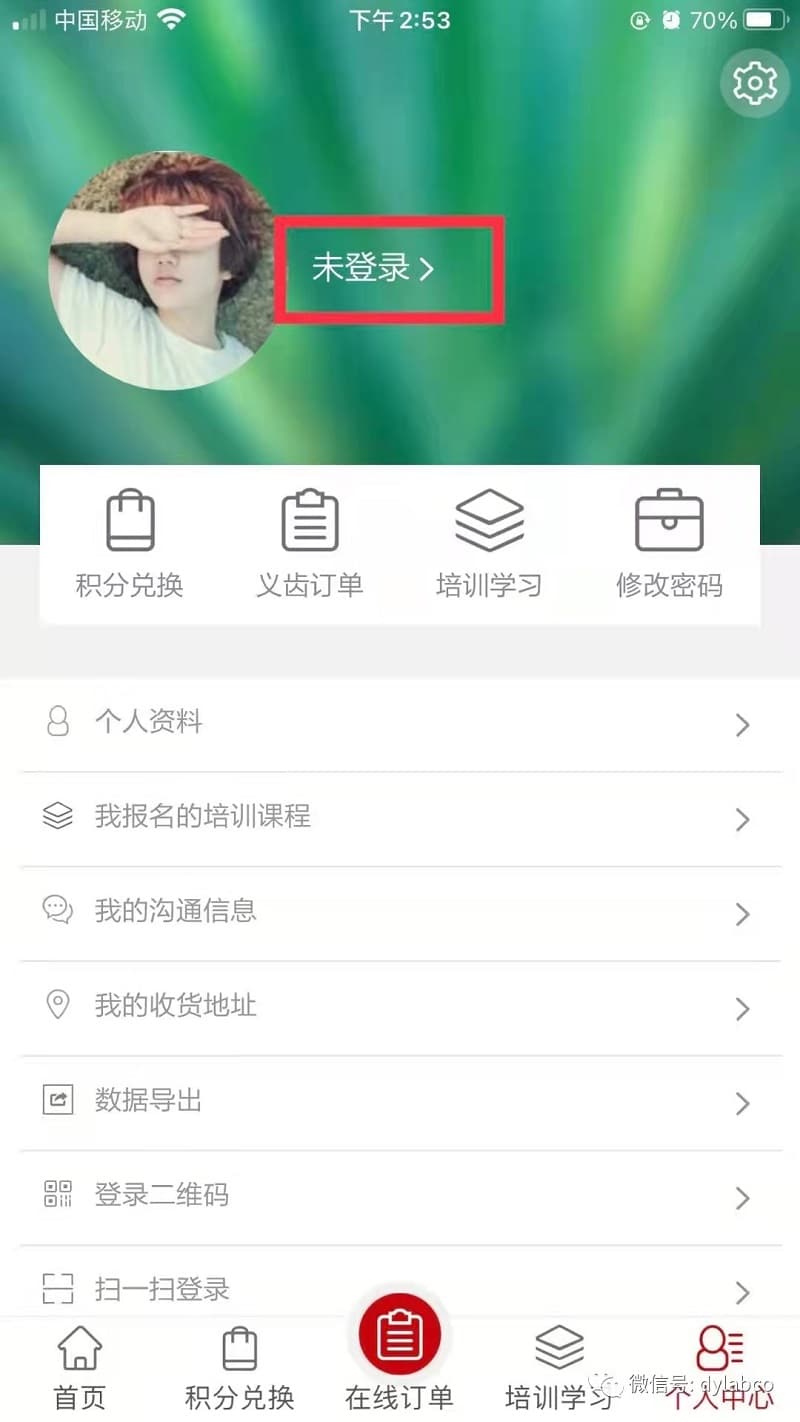
Task: Open the 个人资料 row
Action: click(x=400, y=723)
